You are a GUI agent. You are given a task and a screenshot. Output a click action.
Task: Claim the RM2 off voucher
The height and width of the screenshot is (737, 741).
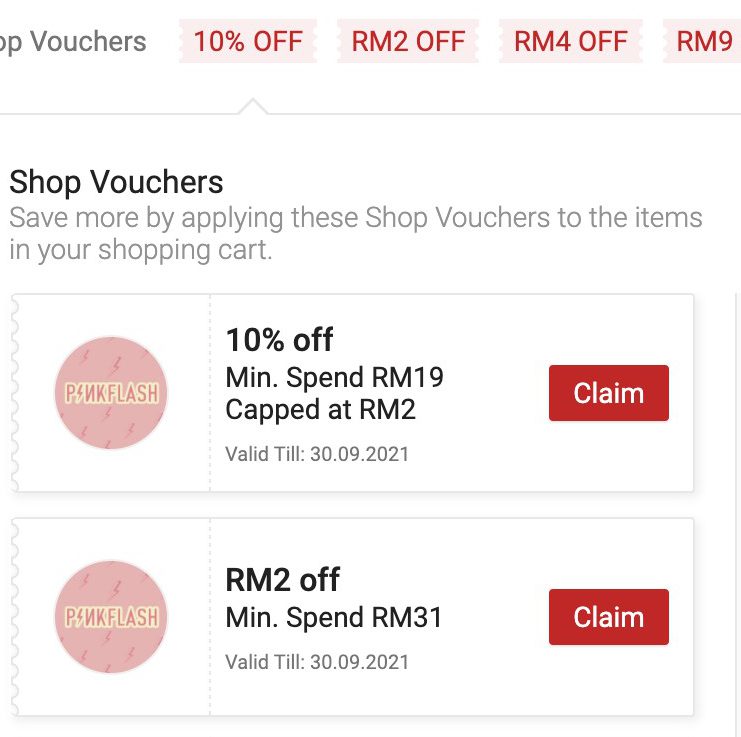click(x=608, y=617)
